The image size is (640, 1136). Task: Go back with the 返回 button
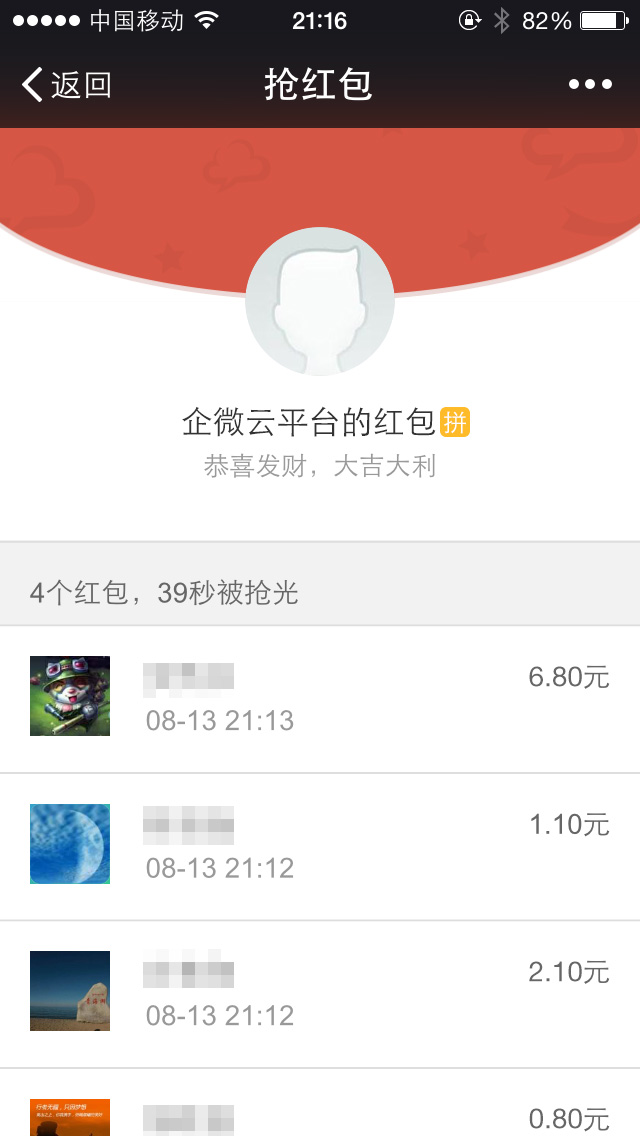click(67, 85)
